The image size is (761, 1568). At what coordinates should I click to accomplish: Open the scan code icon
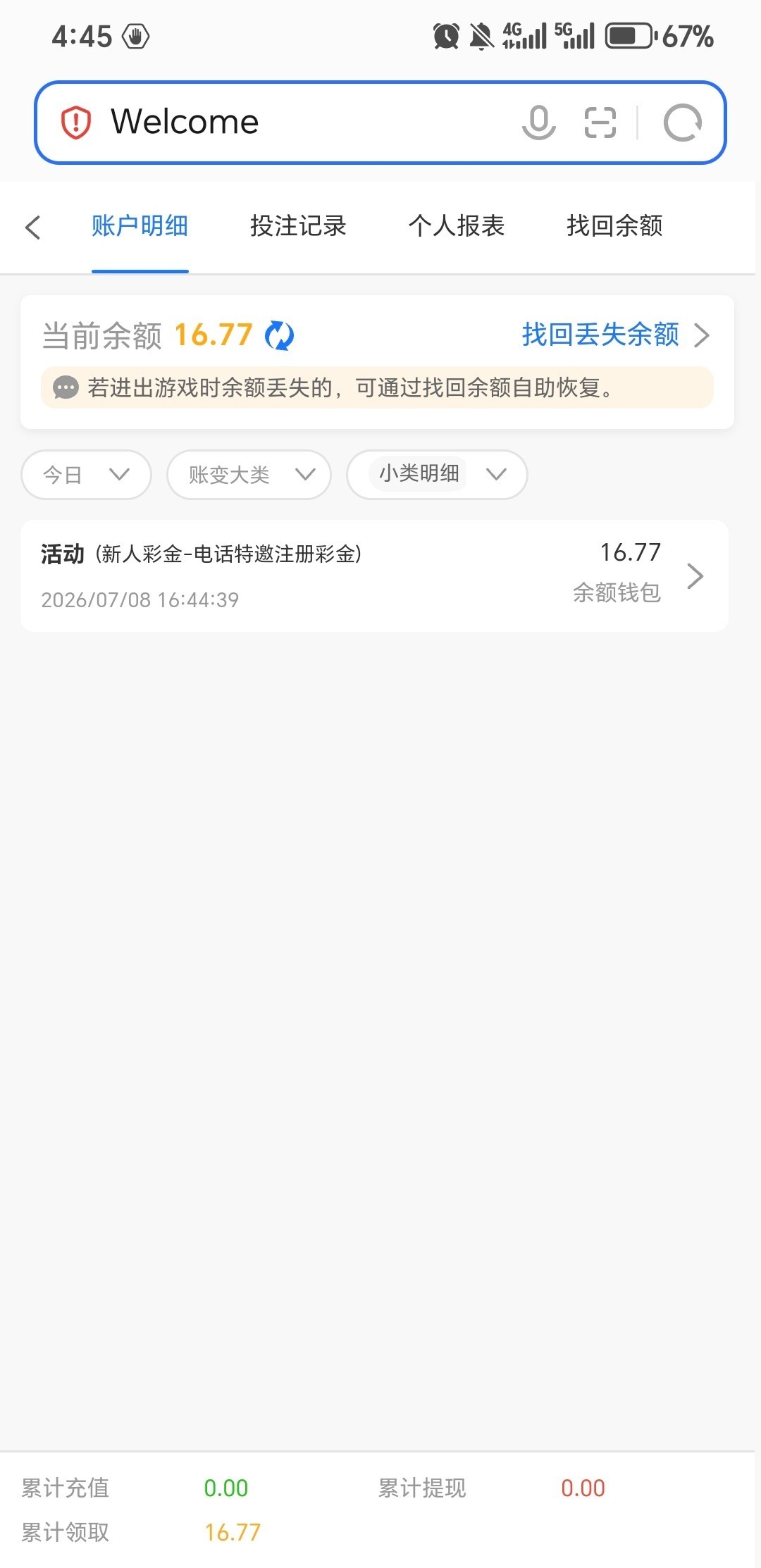[x=600, y=123]
